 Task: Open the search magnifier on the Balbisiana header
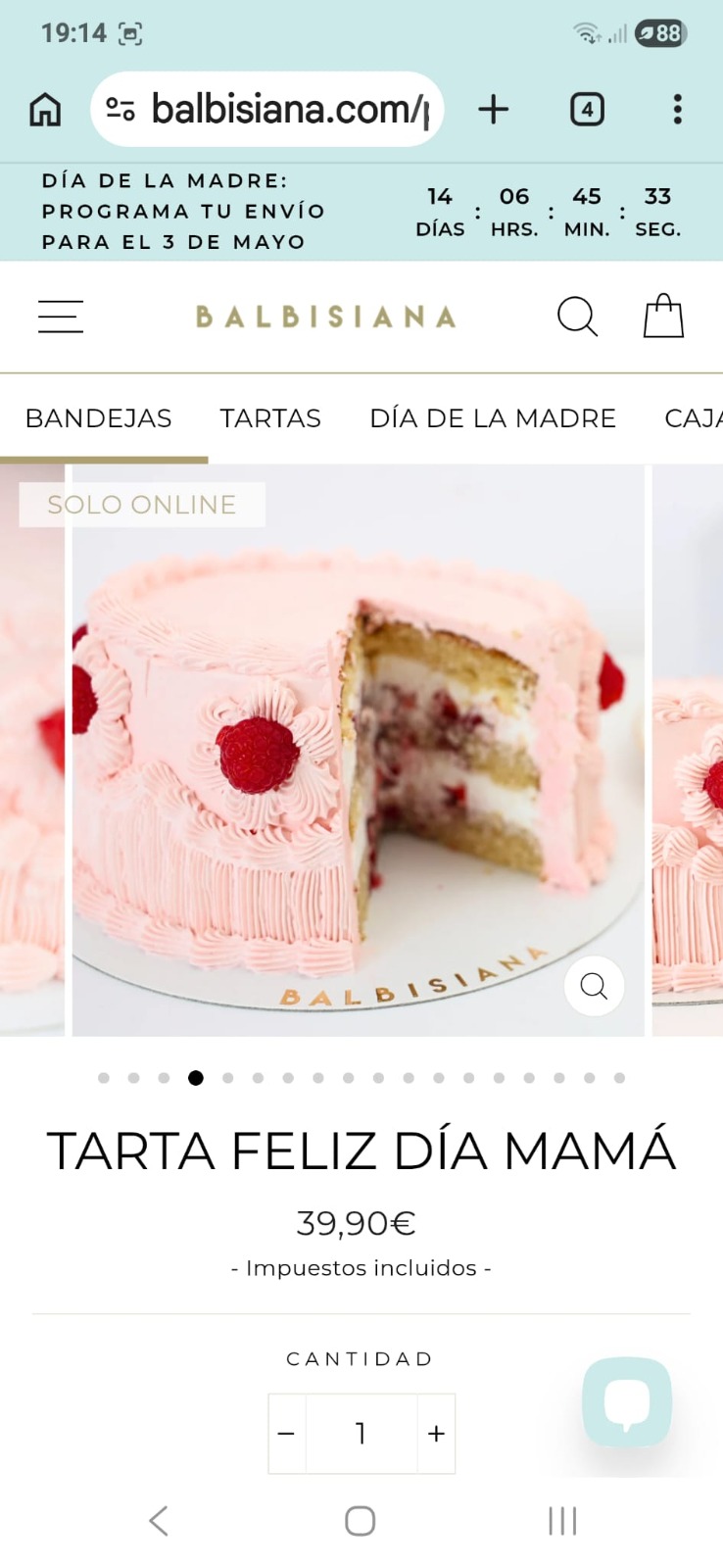(x=578, y=316)
